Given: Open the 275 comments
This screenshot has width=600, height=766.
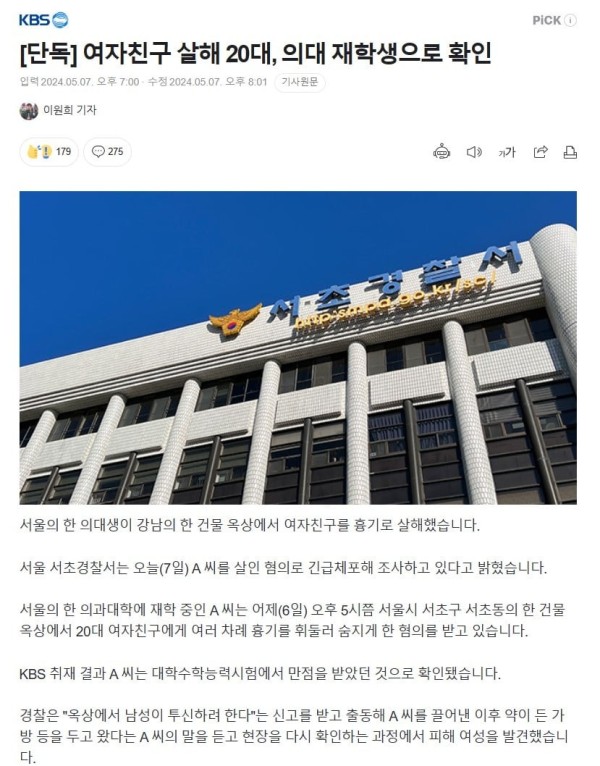Looking at the screenshot, I should [107, 152].
